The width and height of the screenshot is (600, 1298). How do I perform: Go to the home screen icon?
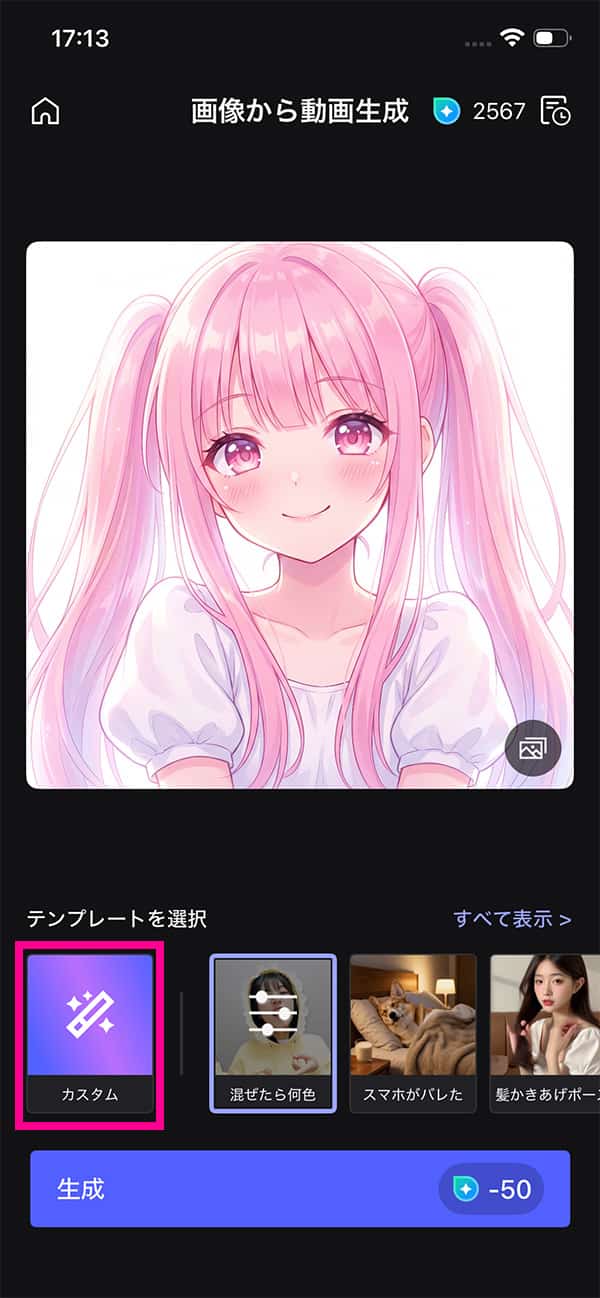click(45, 111)
